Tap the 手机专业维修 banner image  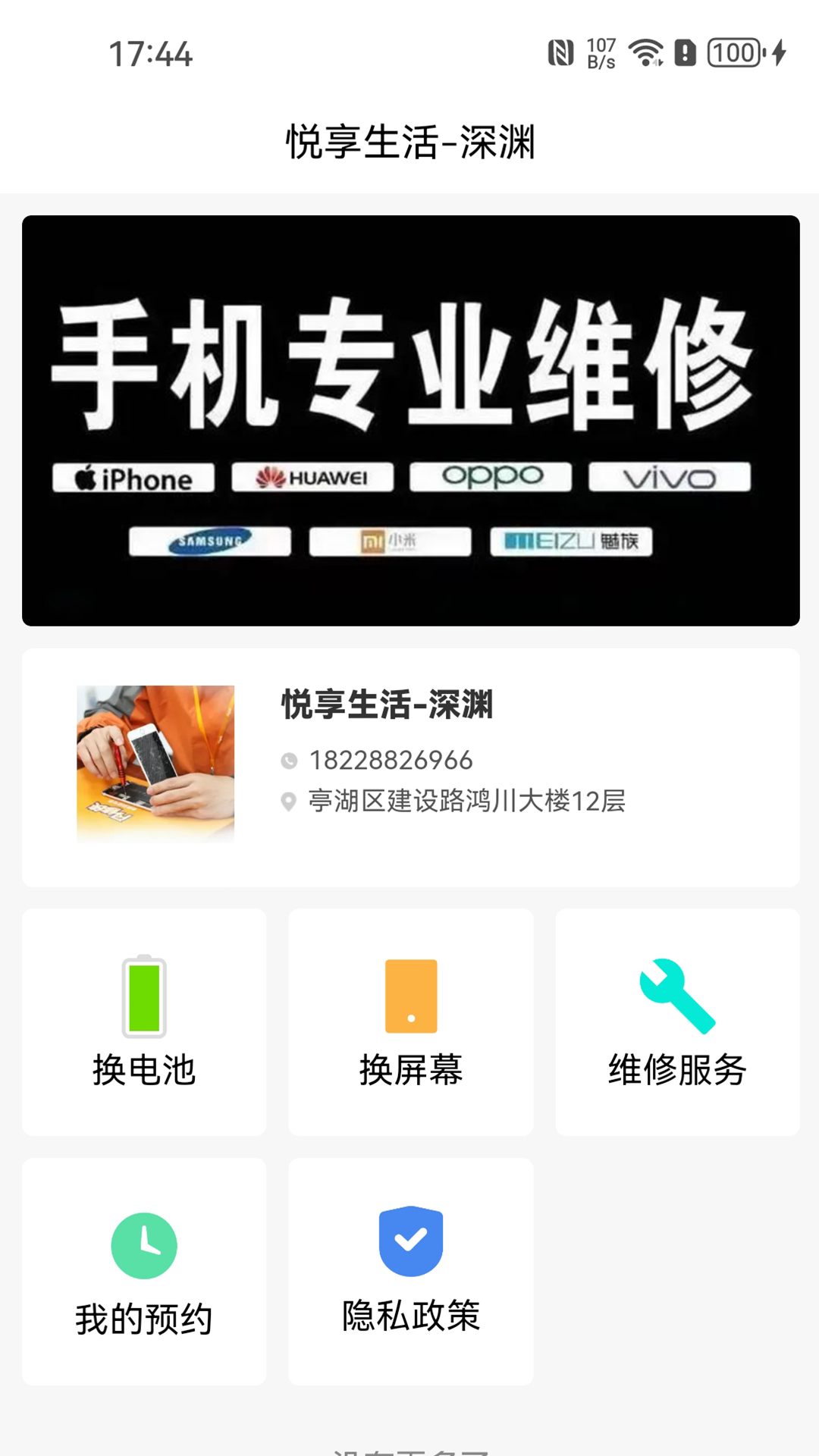pyautogui.click(x=410, y=420)
